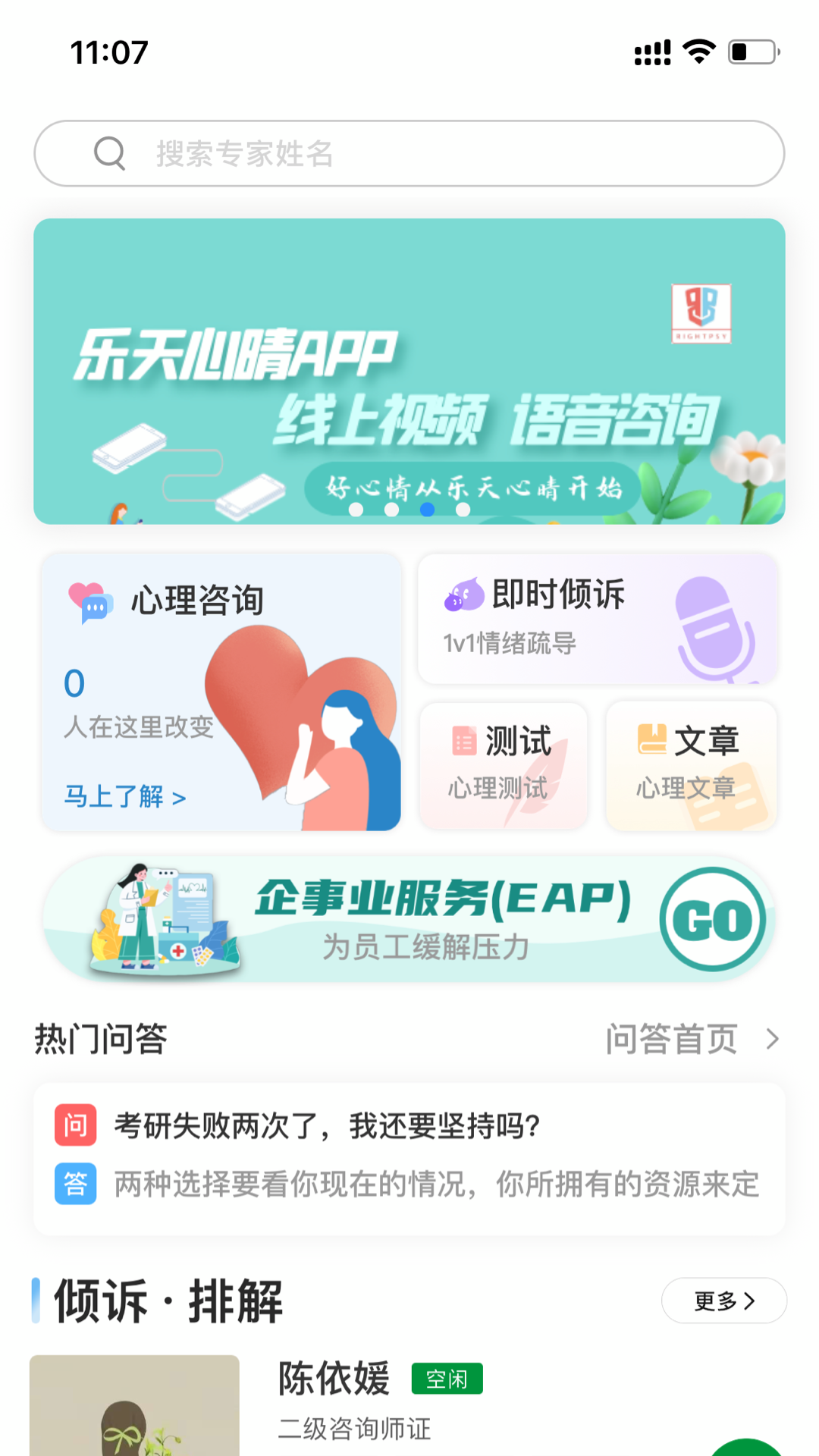This screenshot has width=819, height=1456.
Task: Open 更多 in the 倾诉·排解 section
Action: pos(723,1300)
